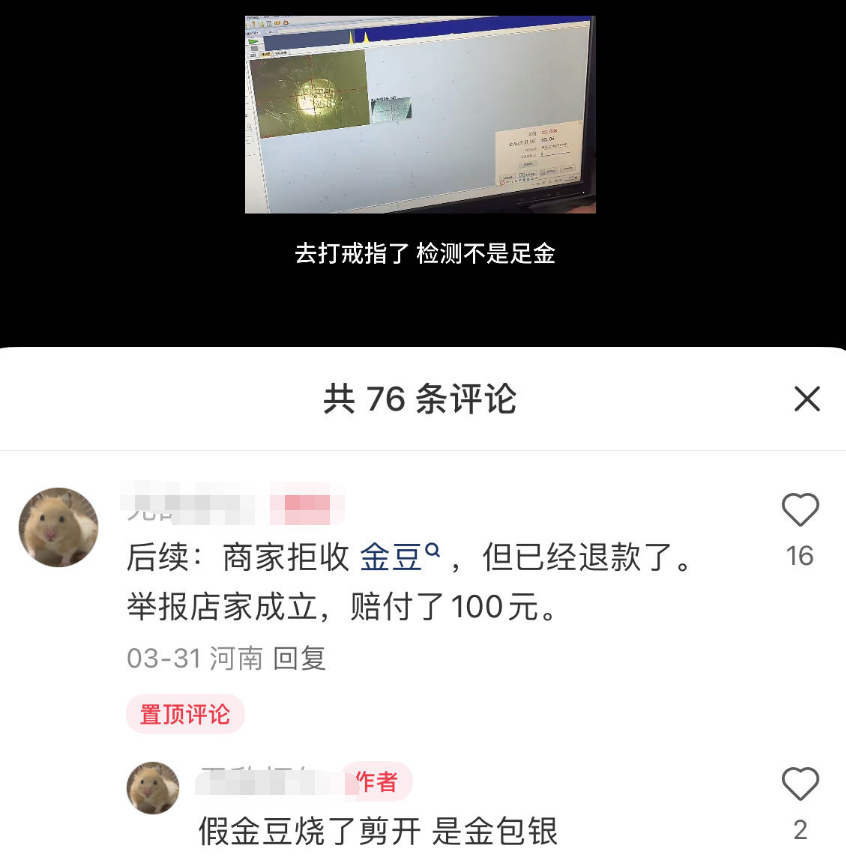Viewport: 846px width, 864px height.
Task: Select the 03-31 河南 timestamp
Action: [x=192, y=658]
